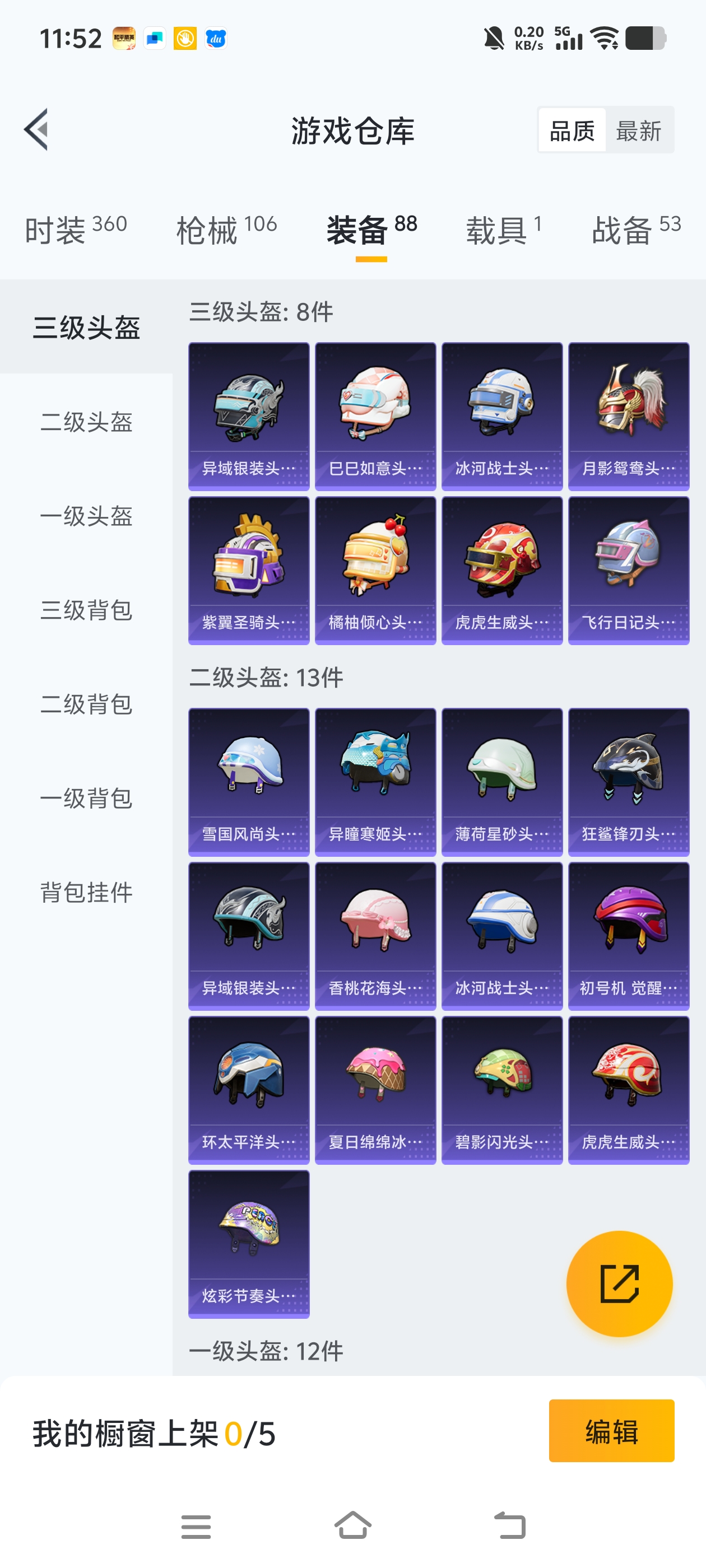Tap the 编辑 button
The width and height of the screenshot is (706, 1568).
pyautogui.click(x=611, y=1431)
